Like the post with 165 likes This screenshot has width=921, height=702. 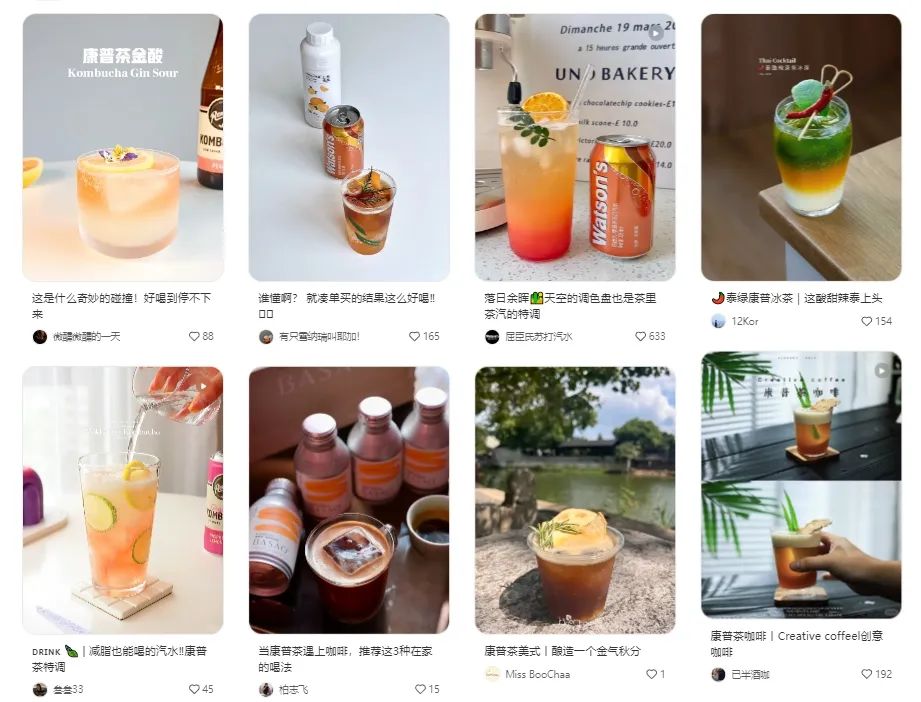[x=415, y=337]
